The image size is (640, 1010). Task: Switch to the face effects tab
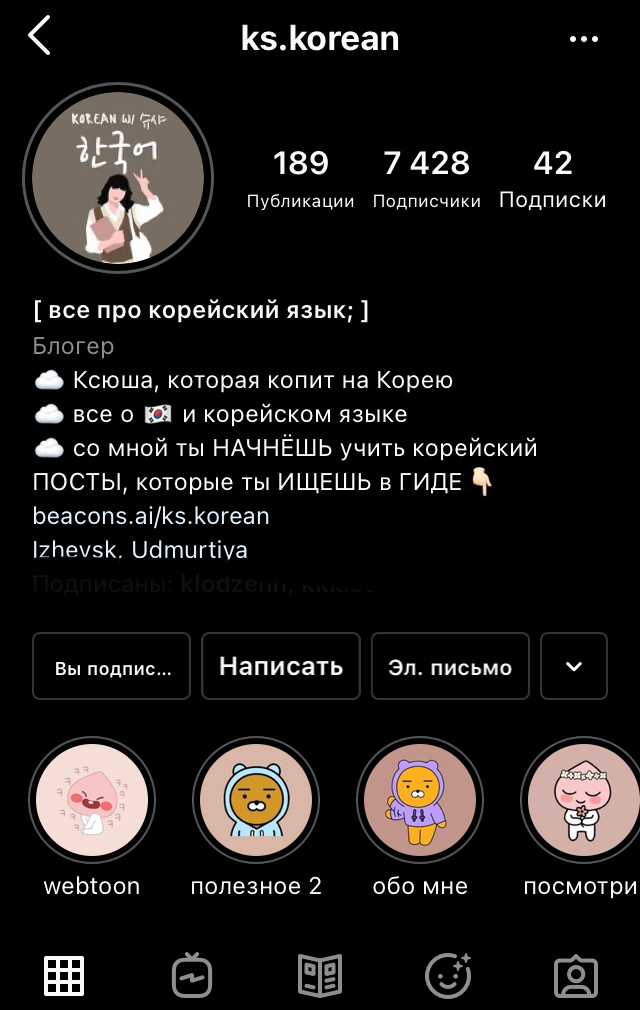click(x=448, y=975)
